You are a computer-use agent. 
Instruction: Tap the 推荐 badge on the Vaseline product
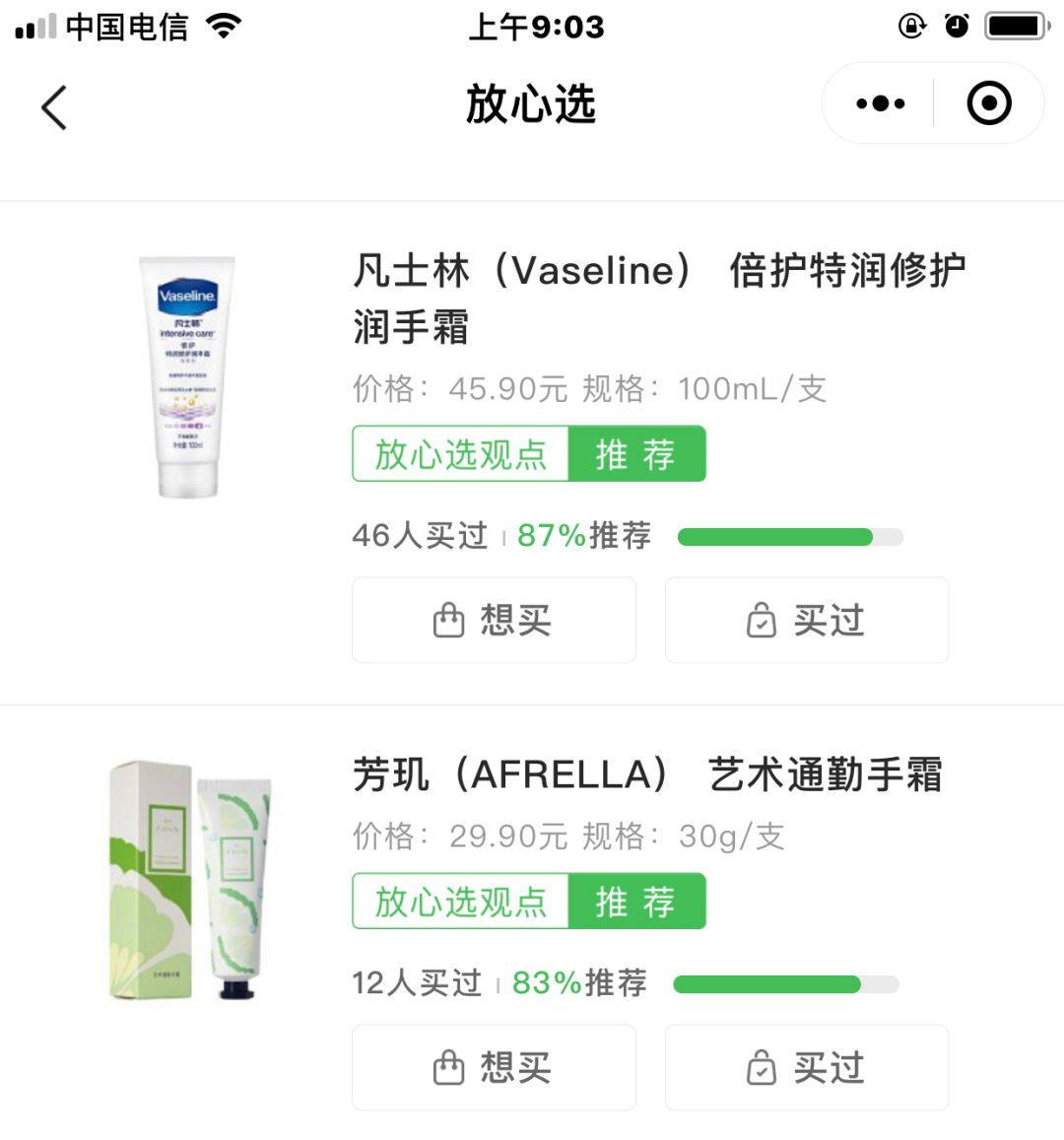point(636,454)
